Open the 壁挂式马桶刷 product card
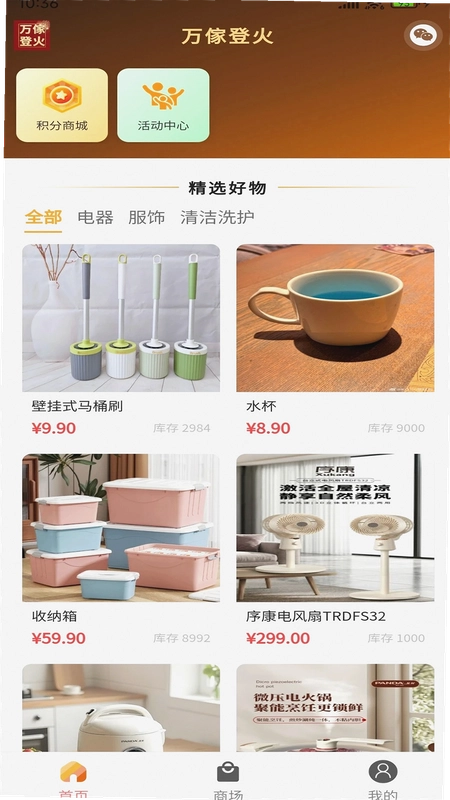450x800 pixels. (x=121, y=341)
